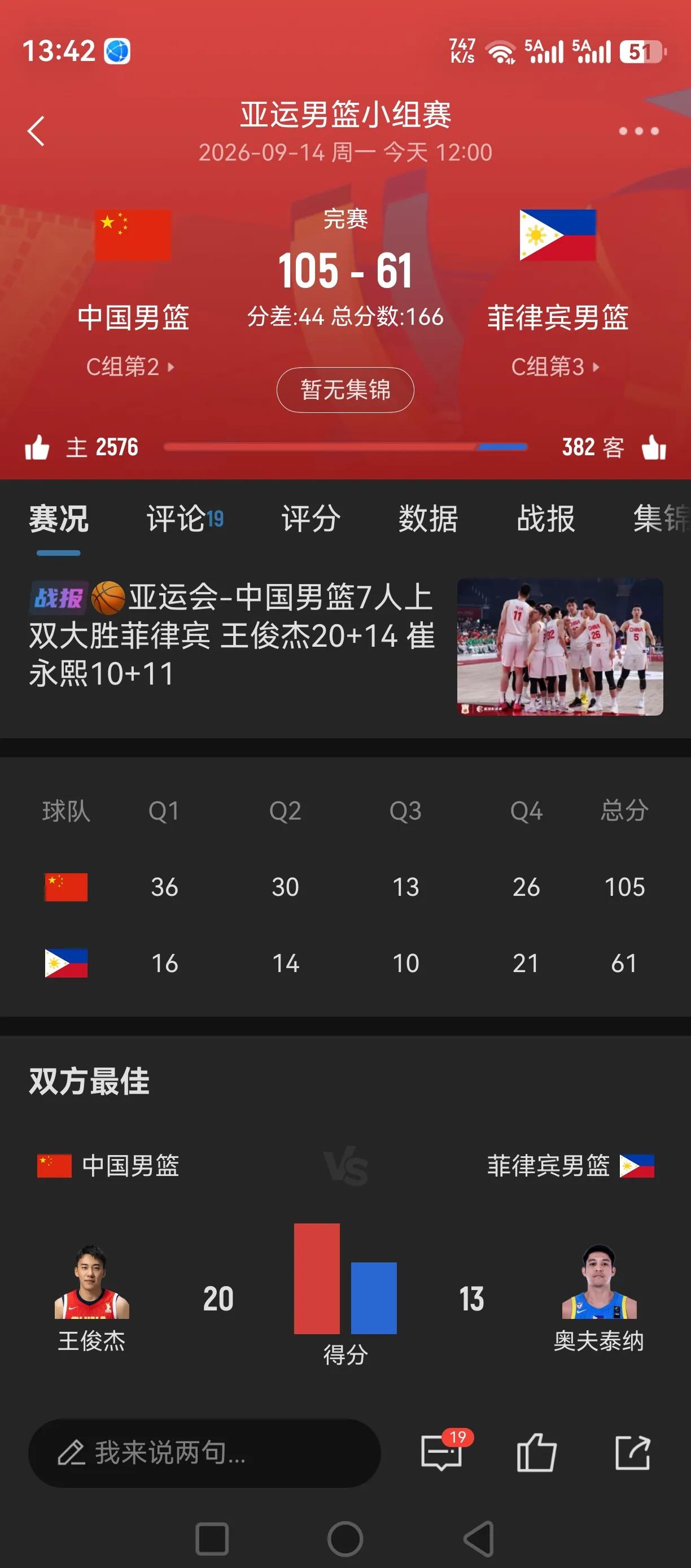Cheer for the home team 主 thumbs-up

pyautogui.click(x=37, y=448)
